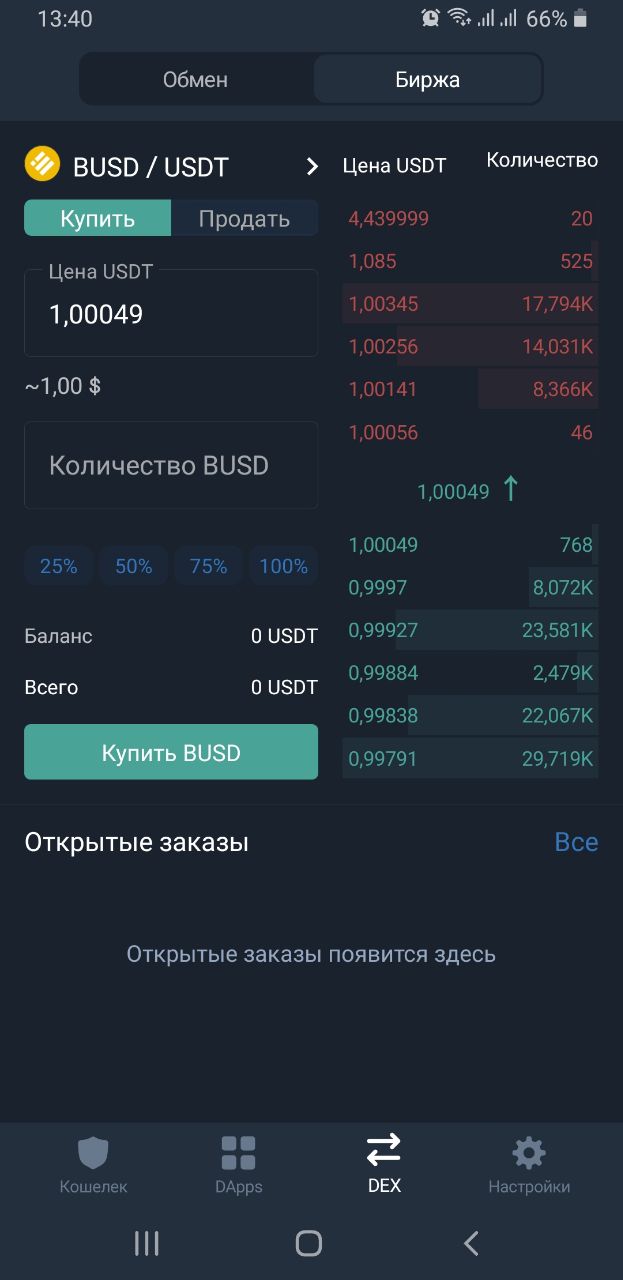Viewport: 623px width, 1280px height.
Task: Switch to the Продать side
Action: point(244,218)
